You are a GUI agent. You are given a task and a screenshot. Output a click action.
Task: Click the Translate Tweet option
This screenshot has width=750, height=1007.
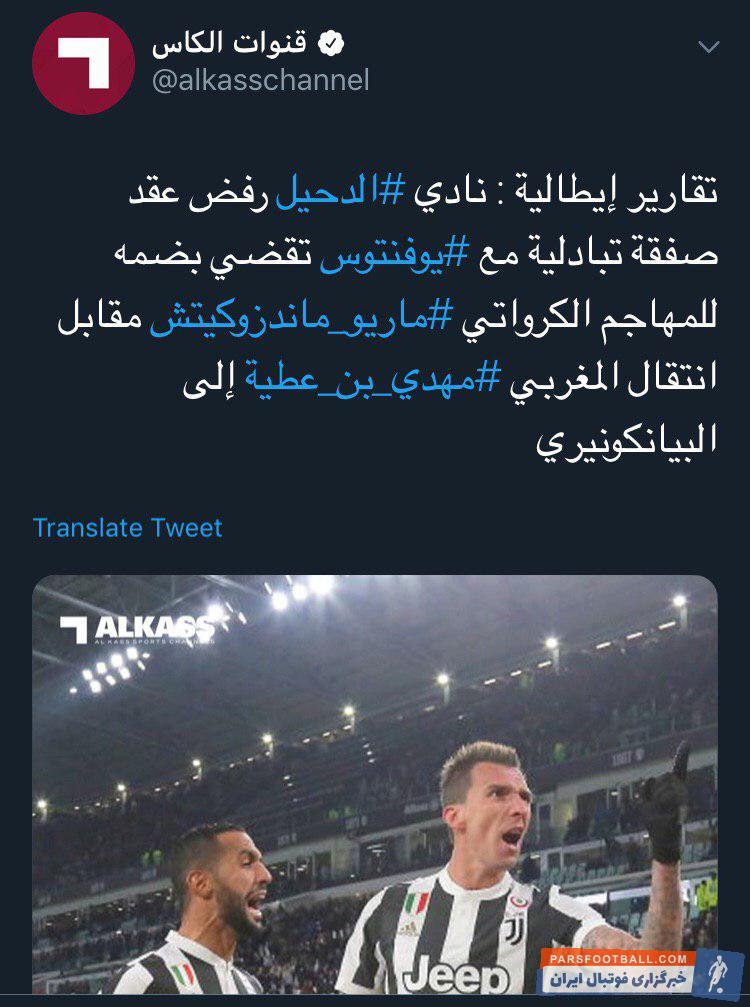[x=129, y=525]
